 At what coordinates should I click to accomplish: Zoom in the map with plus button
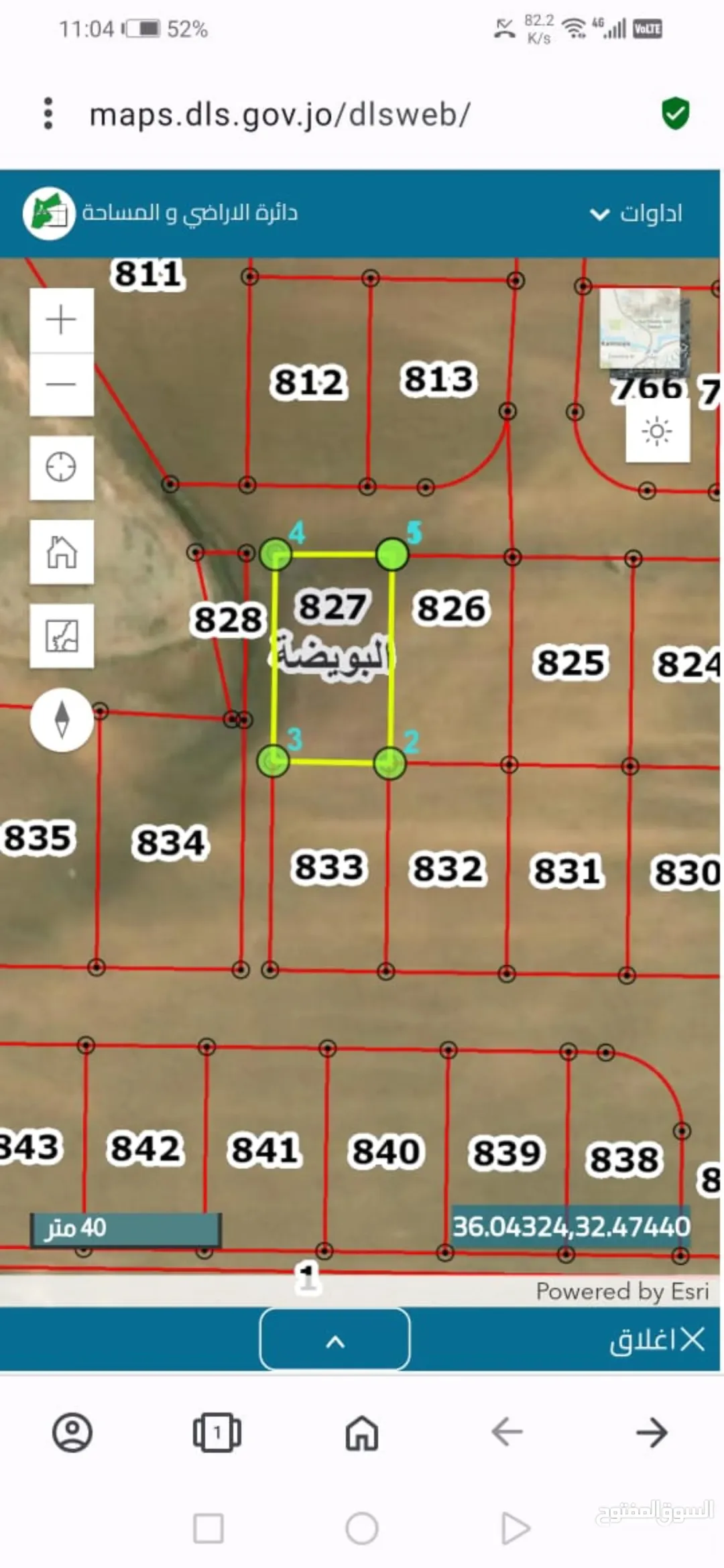click(x=61, y=320)
